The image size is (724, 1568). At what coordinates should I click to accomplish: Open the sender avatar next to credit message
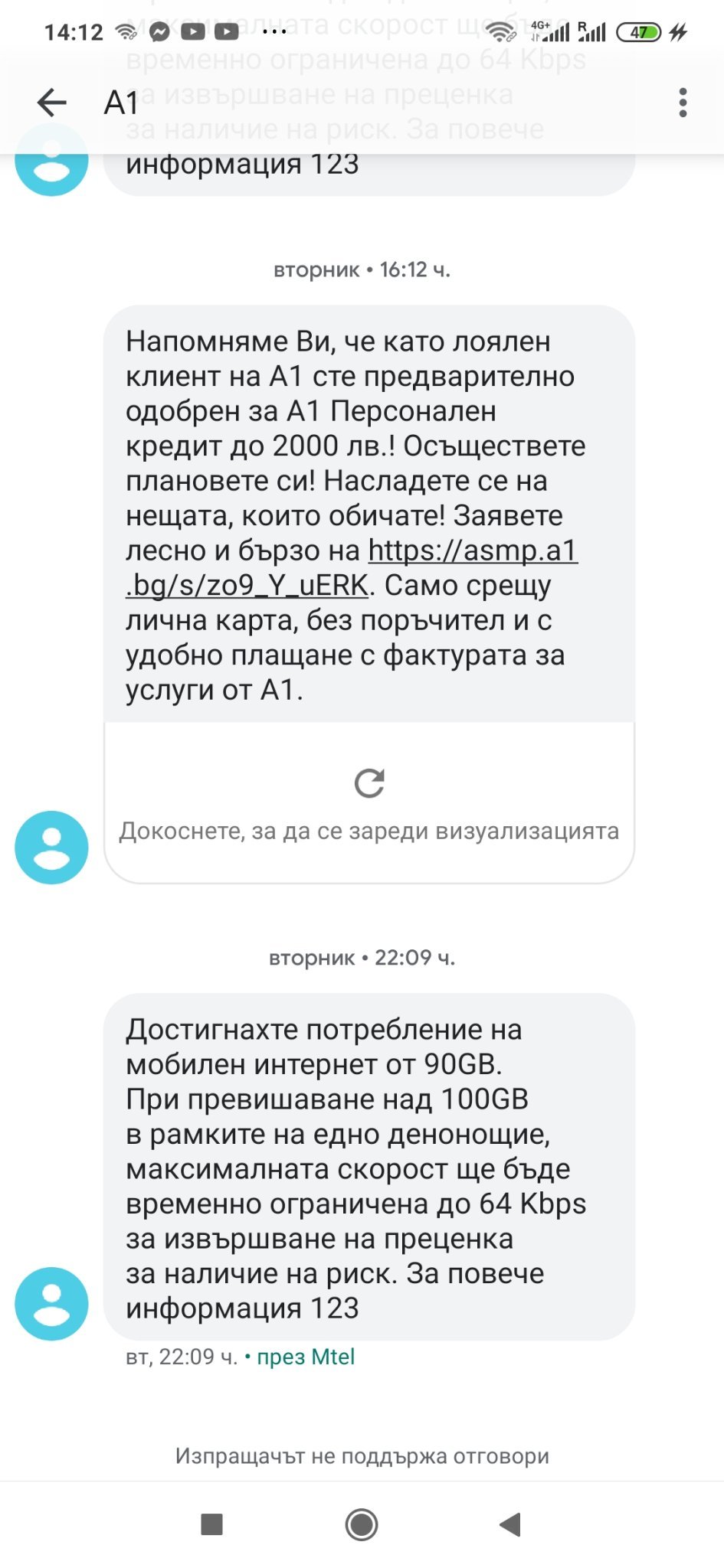[x=51, y=848]
